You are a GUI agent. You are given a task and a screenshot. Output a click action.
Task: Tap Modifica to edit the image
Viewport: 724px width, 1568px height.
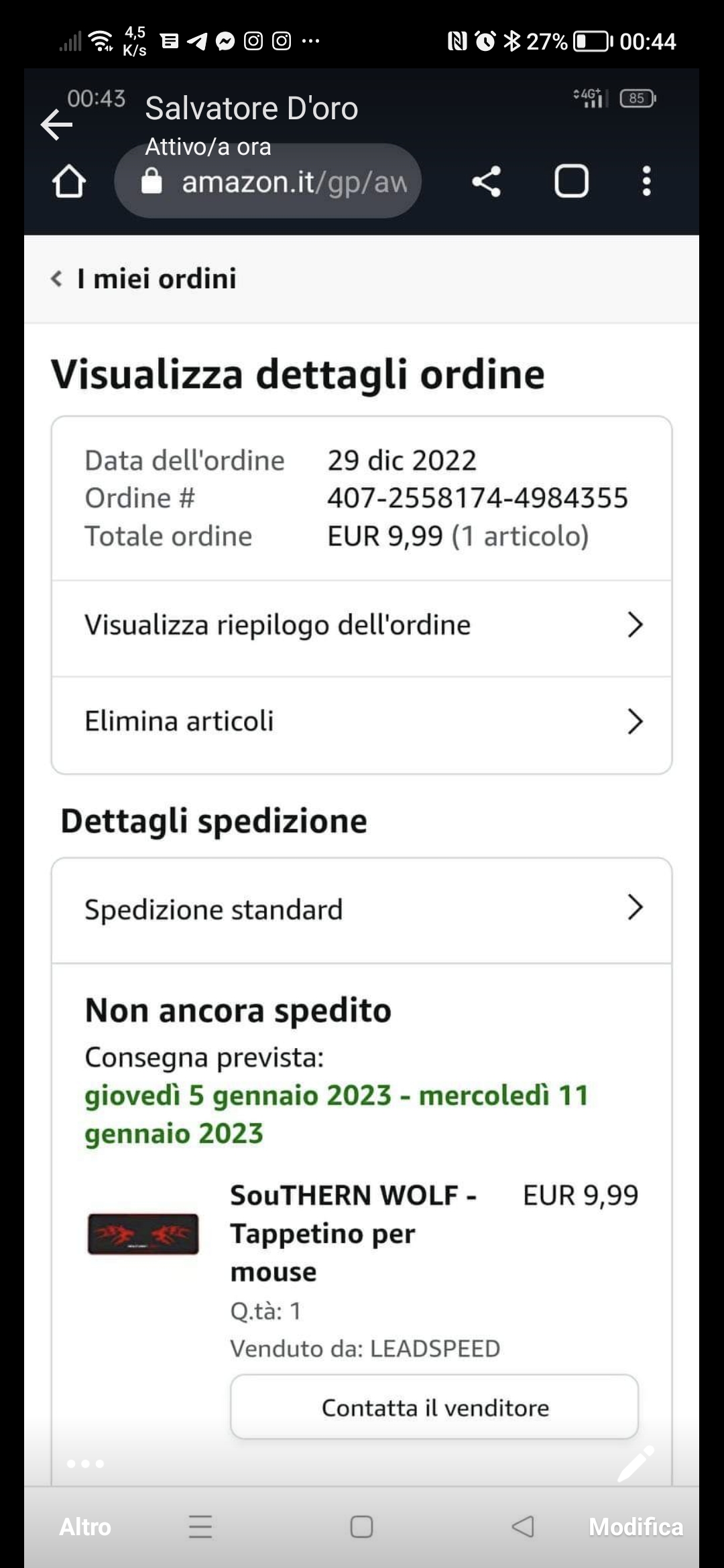635,1526
